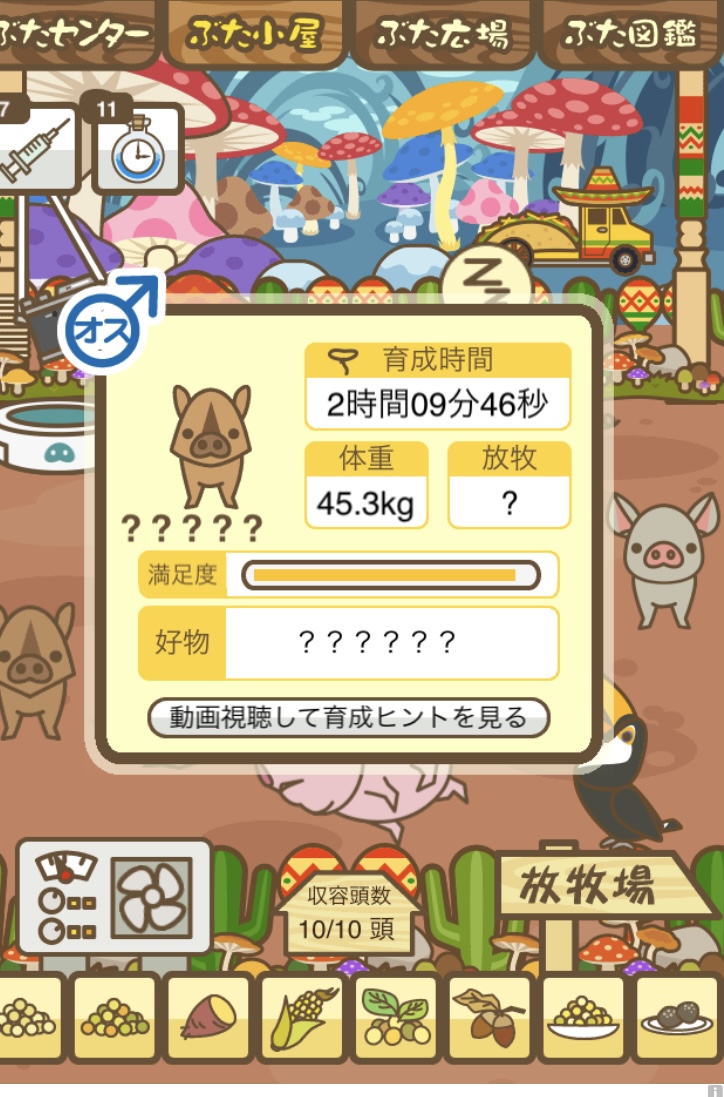This screenshot has width=724, height=1097.
Task: Go to the ぶた図鑑 tab
Action: tap(630, 34)
